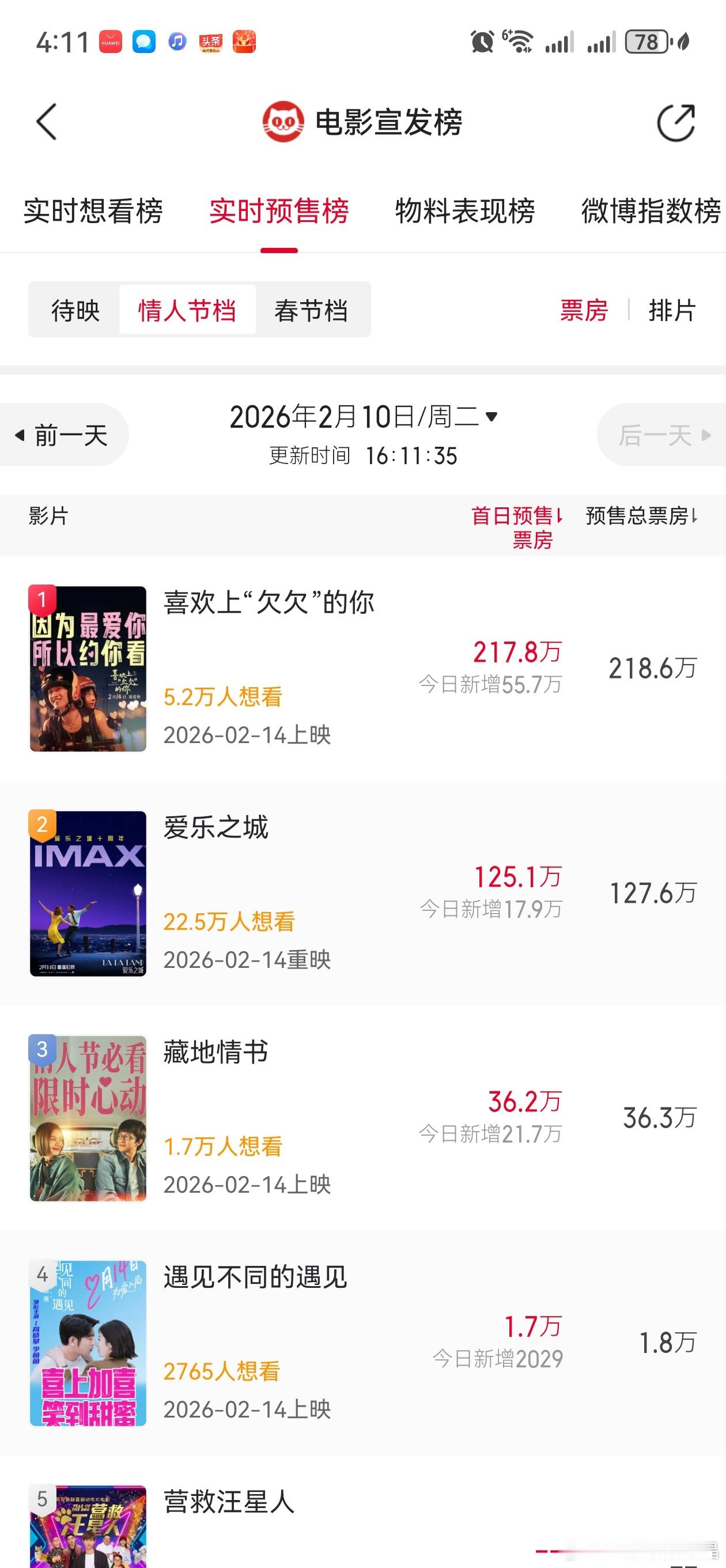Open the date picker via the 周二 dropdown arrow
The image size is (726, 1568).
[493, 418]
